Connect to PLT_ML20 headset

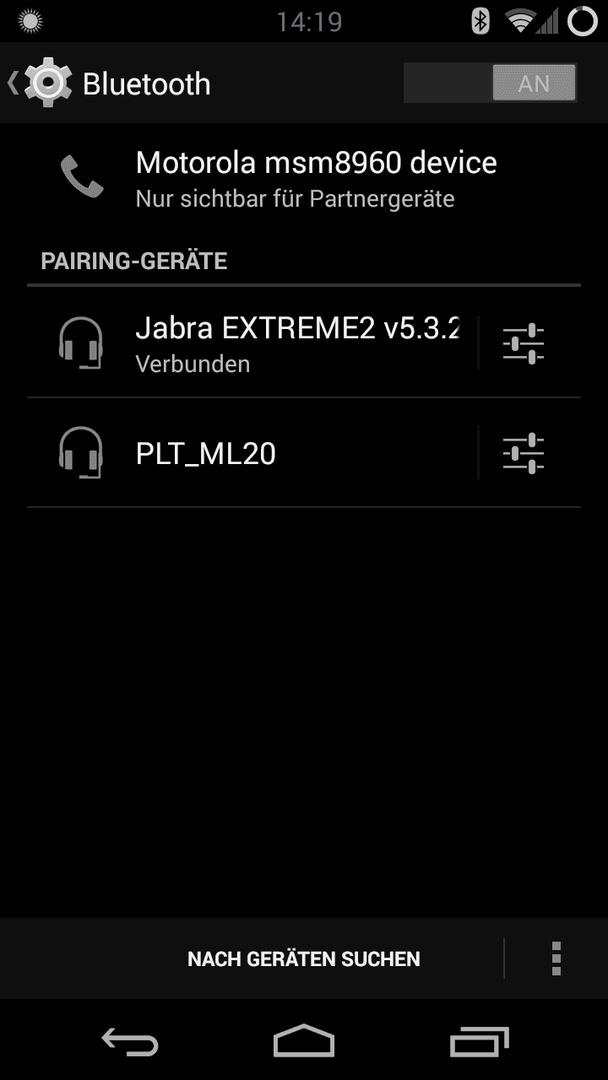point(252,453)
